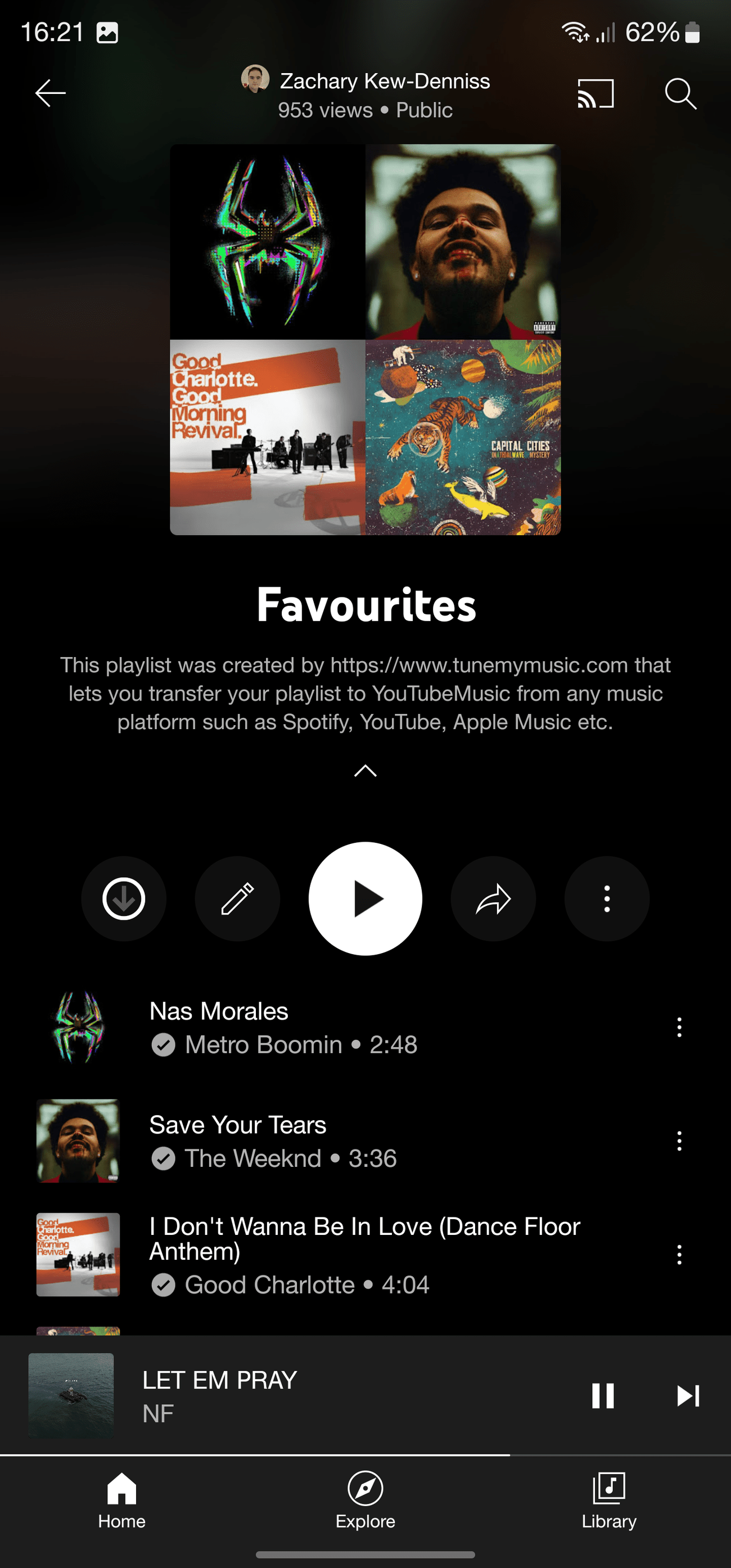
Task: Switch to the Library tab
Action: tap(609, 1500)
